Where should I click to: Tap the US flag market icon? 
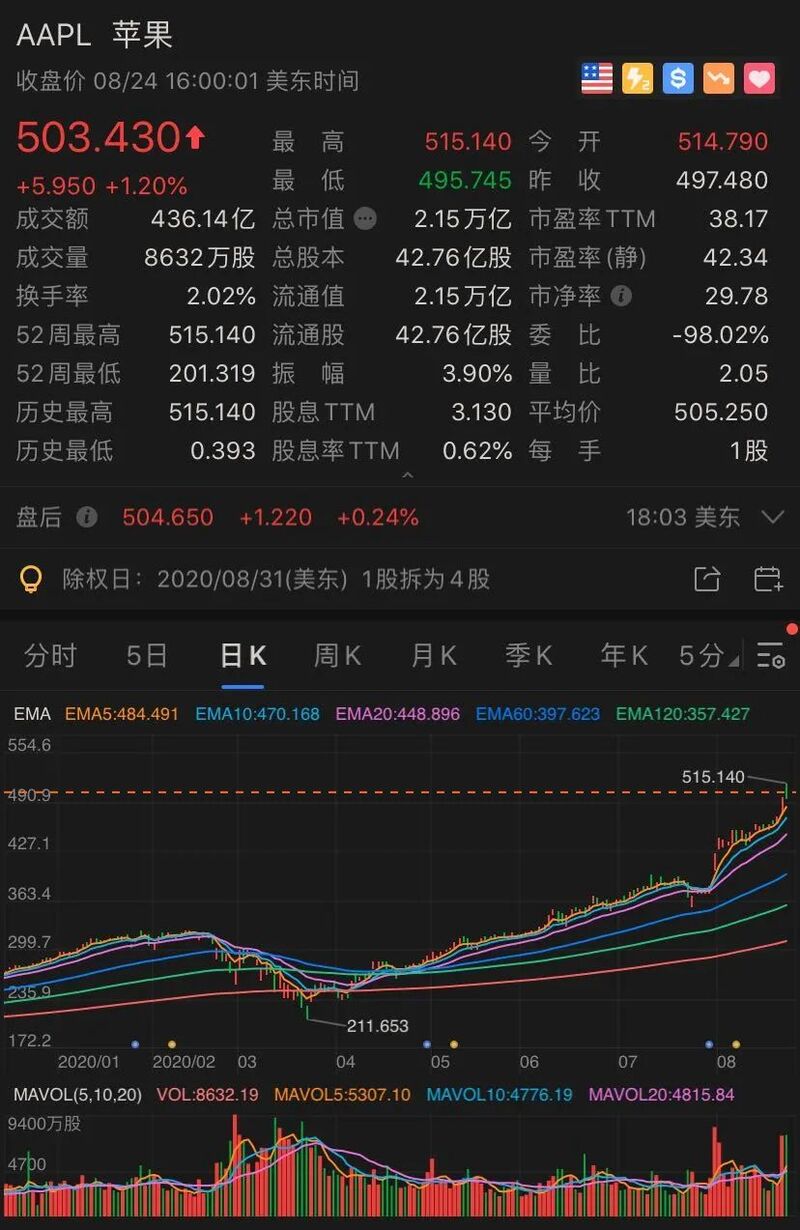(x=597, y=78)
